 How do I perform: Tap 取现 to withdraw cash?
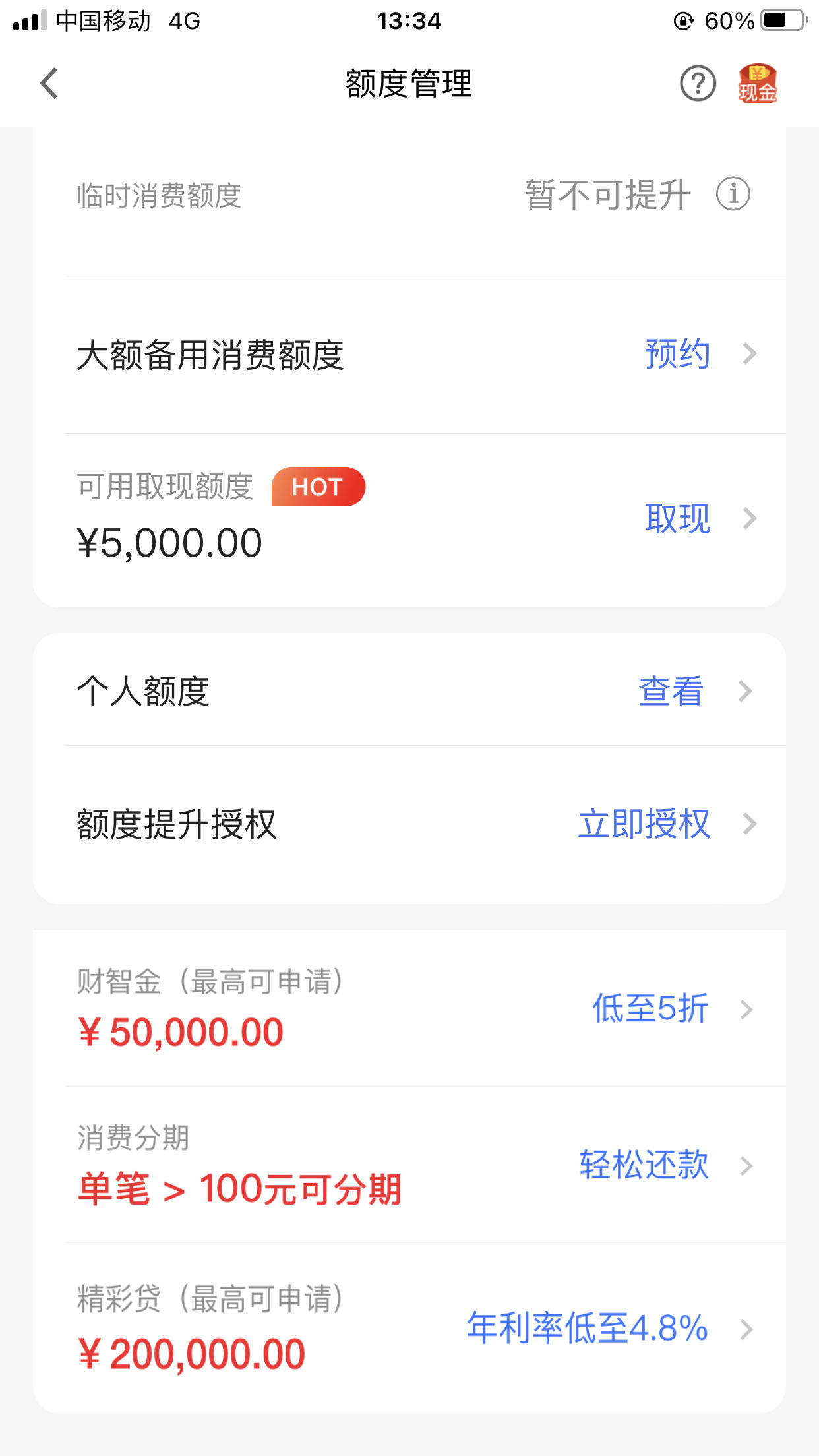677,518
